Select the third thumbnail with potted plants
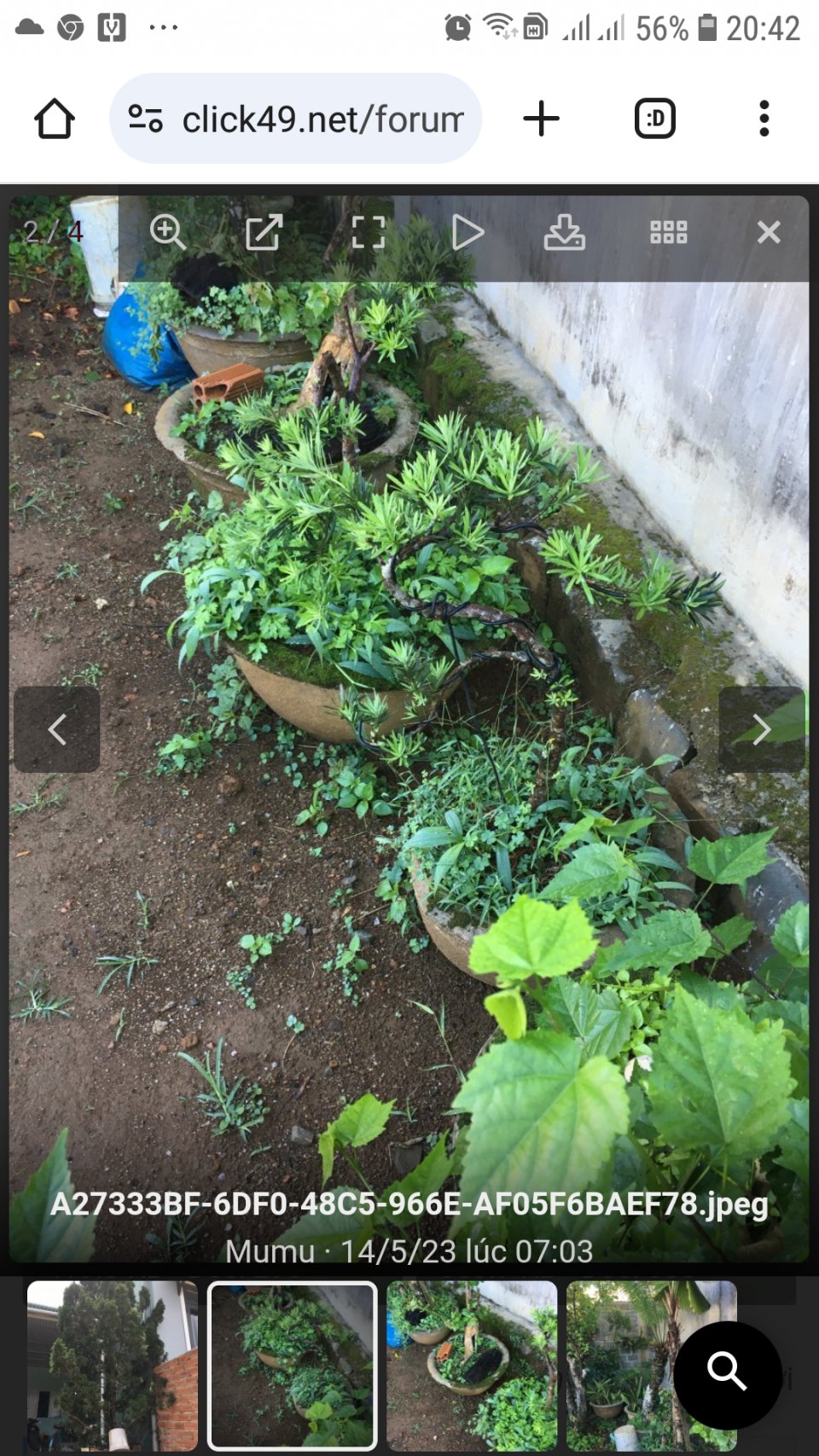Viewport: 819px width, 1456px height. click(471, 1365)
